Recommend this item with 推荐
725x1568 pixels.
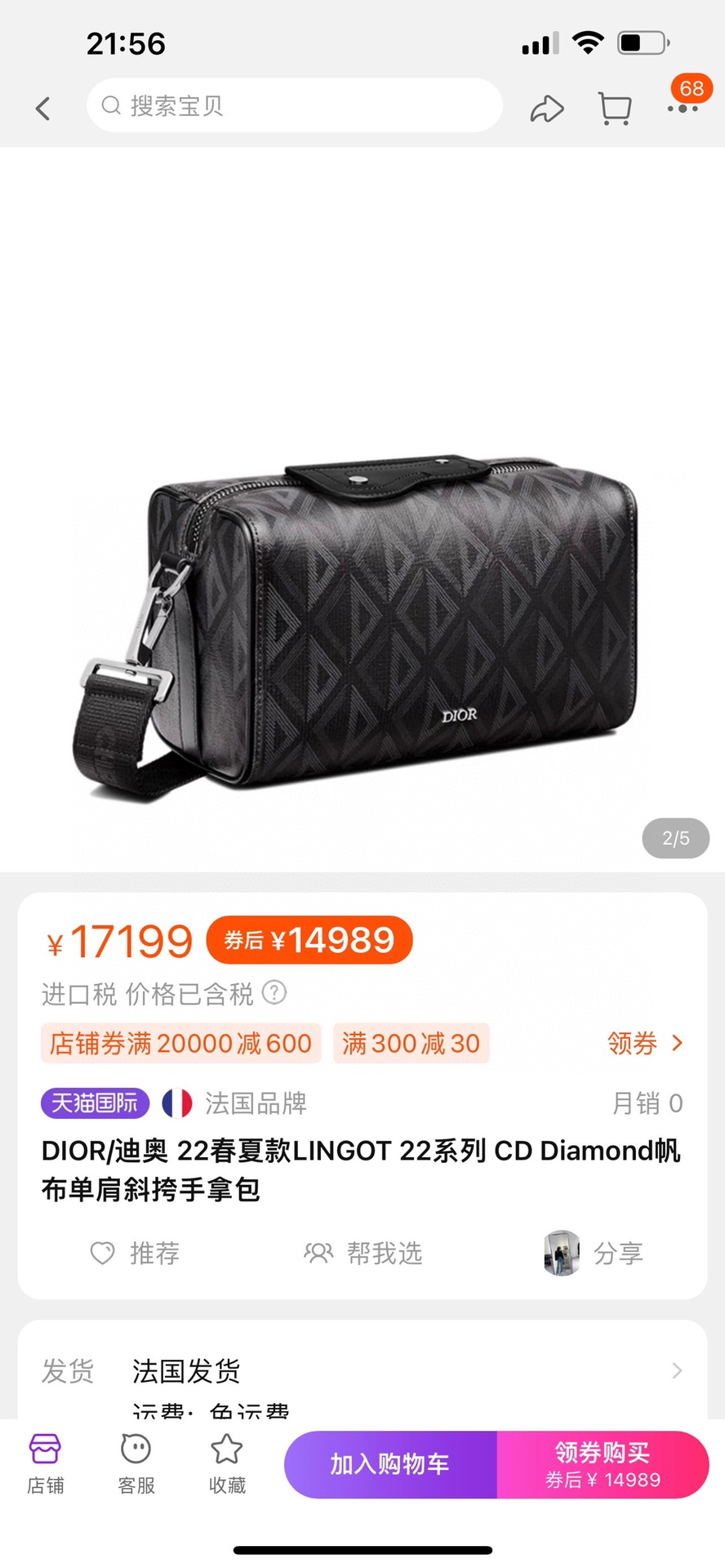(136, 1253)
